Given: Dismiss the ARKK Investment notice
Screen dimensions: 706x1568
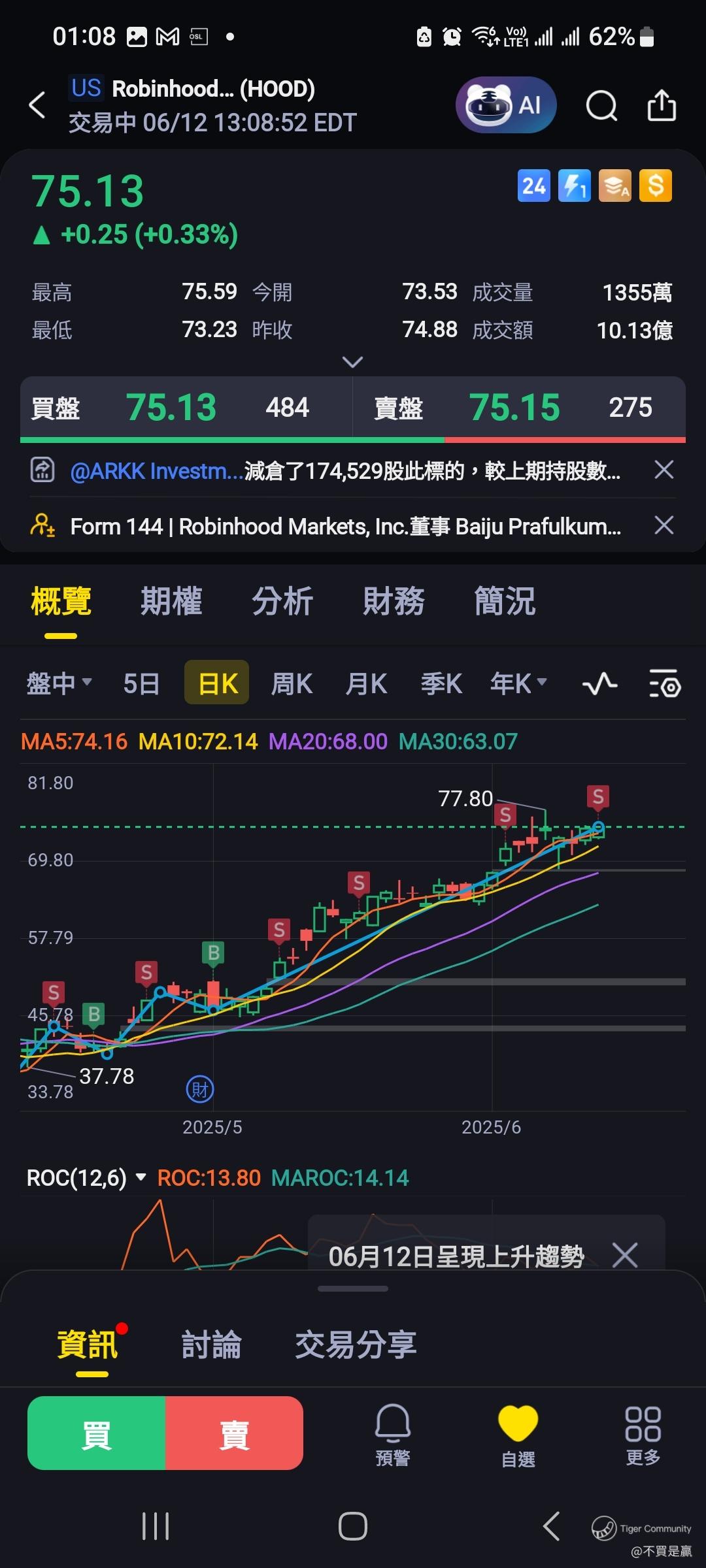Looking at the screenshot, I should (x=664, y=469).
